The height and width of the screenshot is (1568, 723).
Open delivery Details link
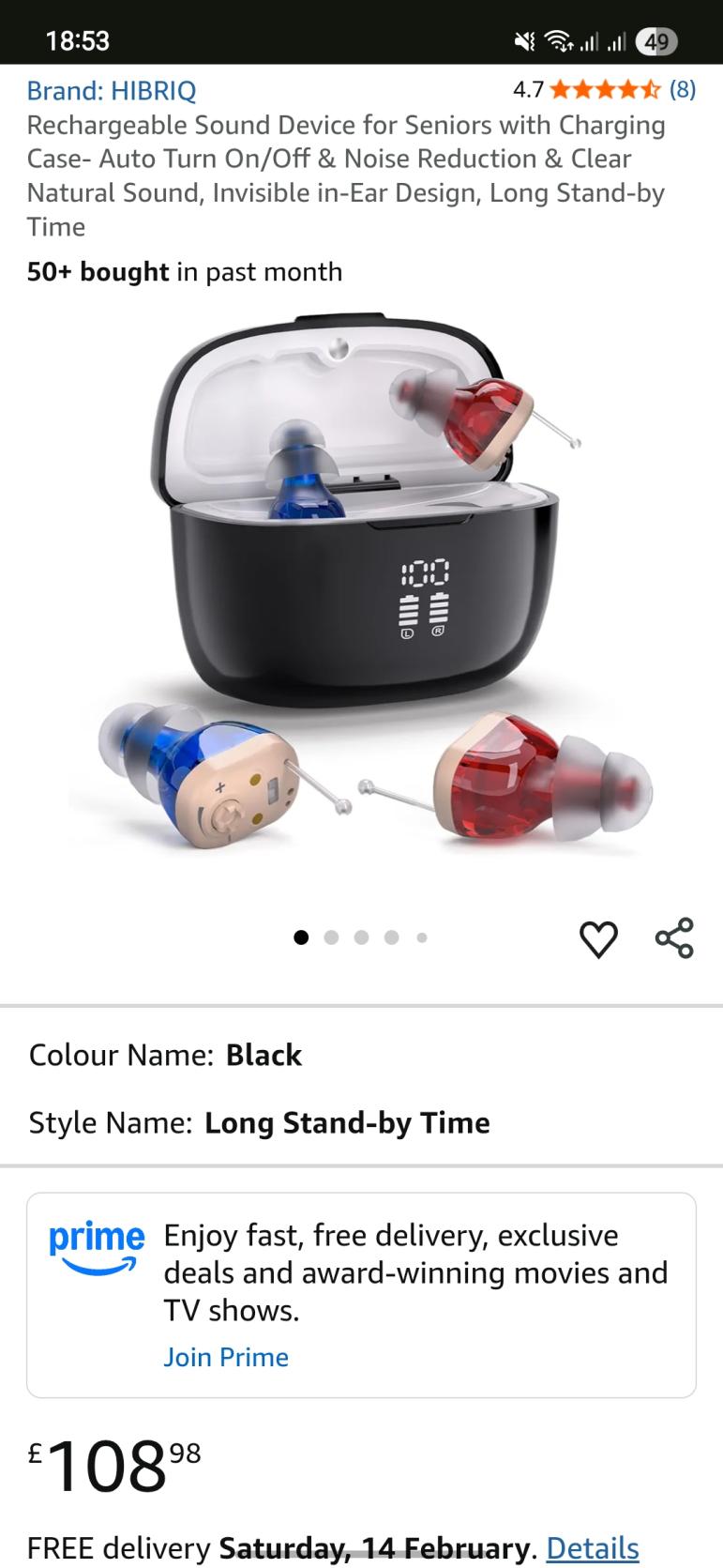point(592,1547)
